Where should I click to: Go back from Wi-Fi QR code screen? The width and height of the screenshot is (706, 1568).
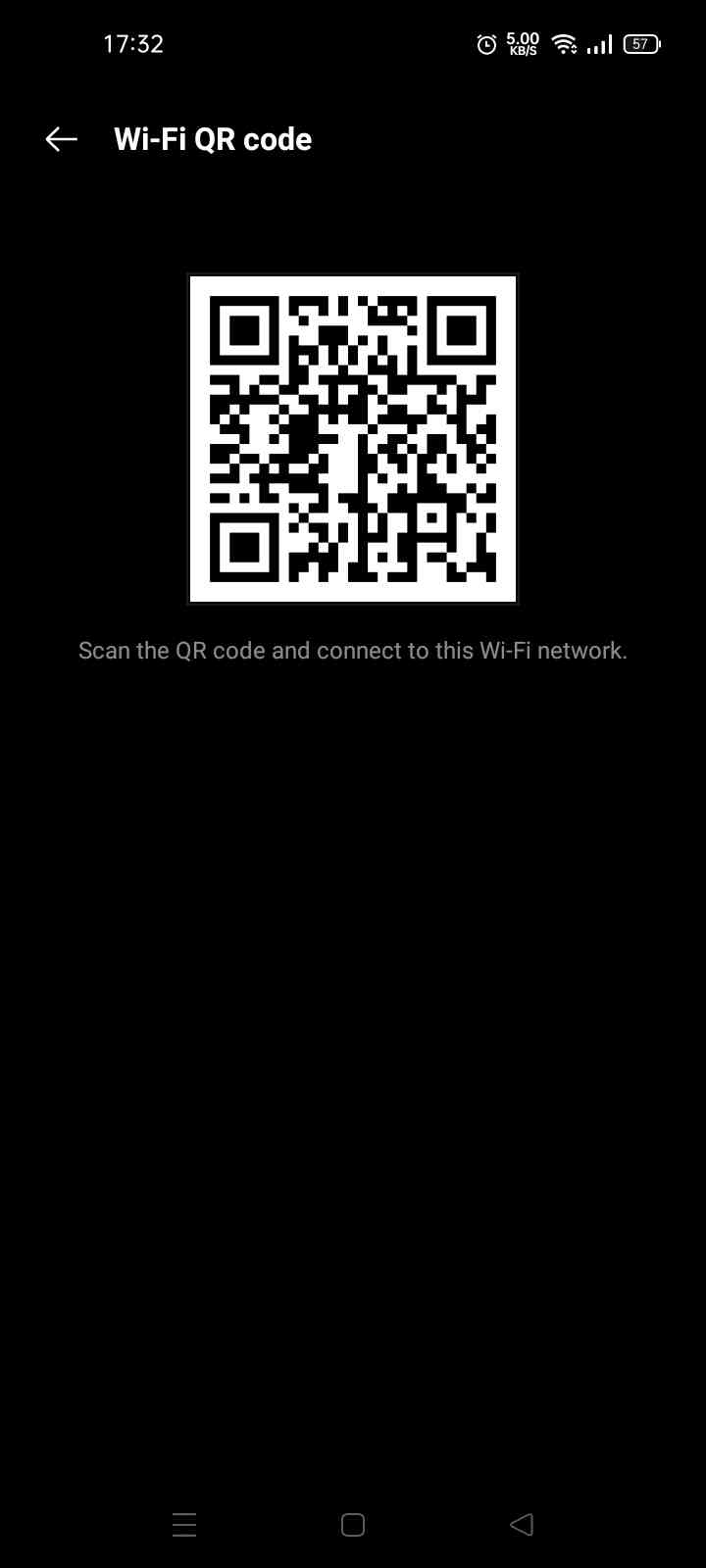(61, 140)
